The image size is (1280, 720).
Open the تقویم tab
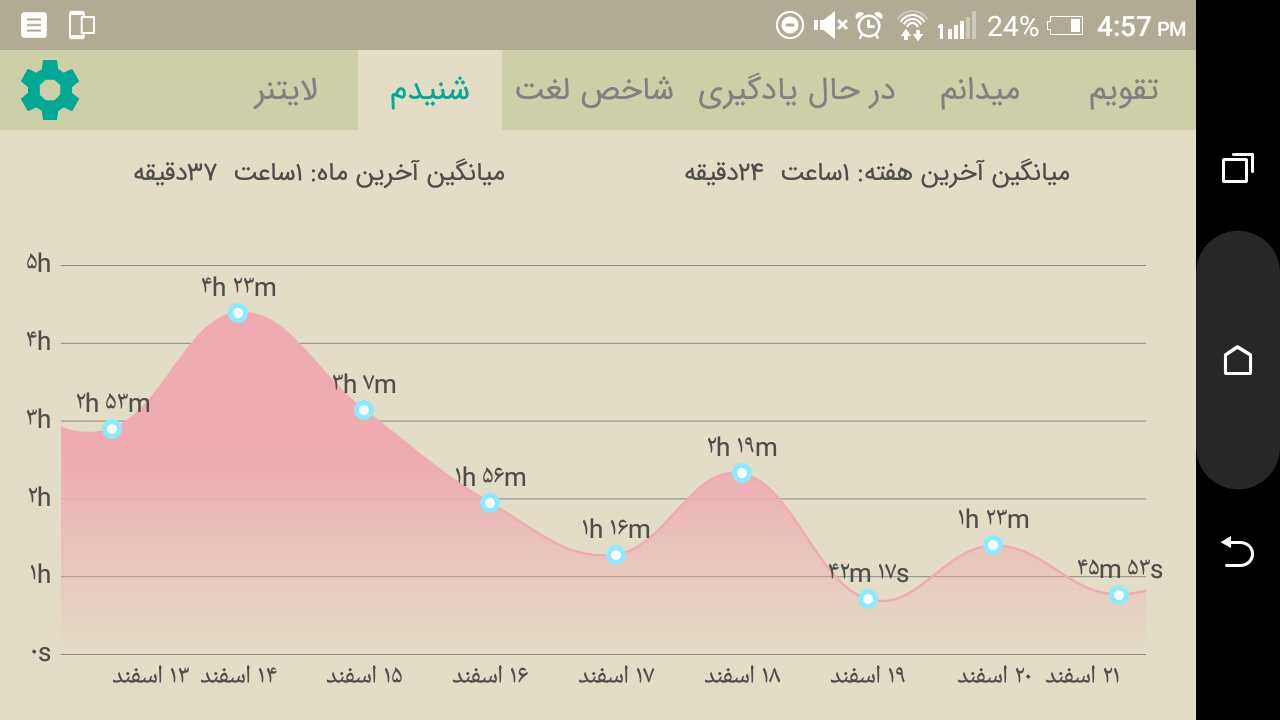click(x=1123, y=90)
